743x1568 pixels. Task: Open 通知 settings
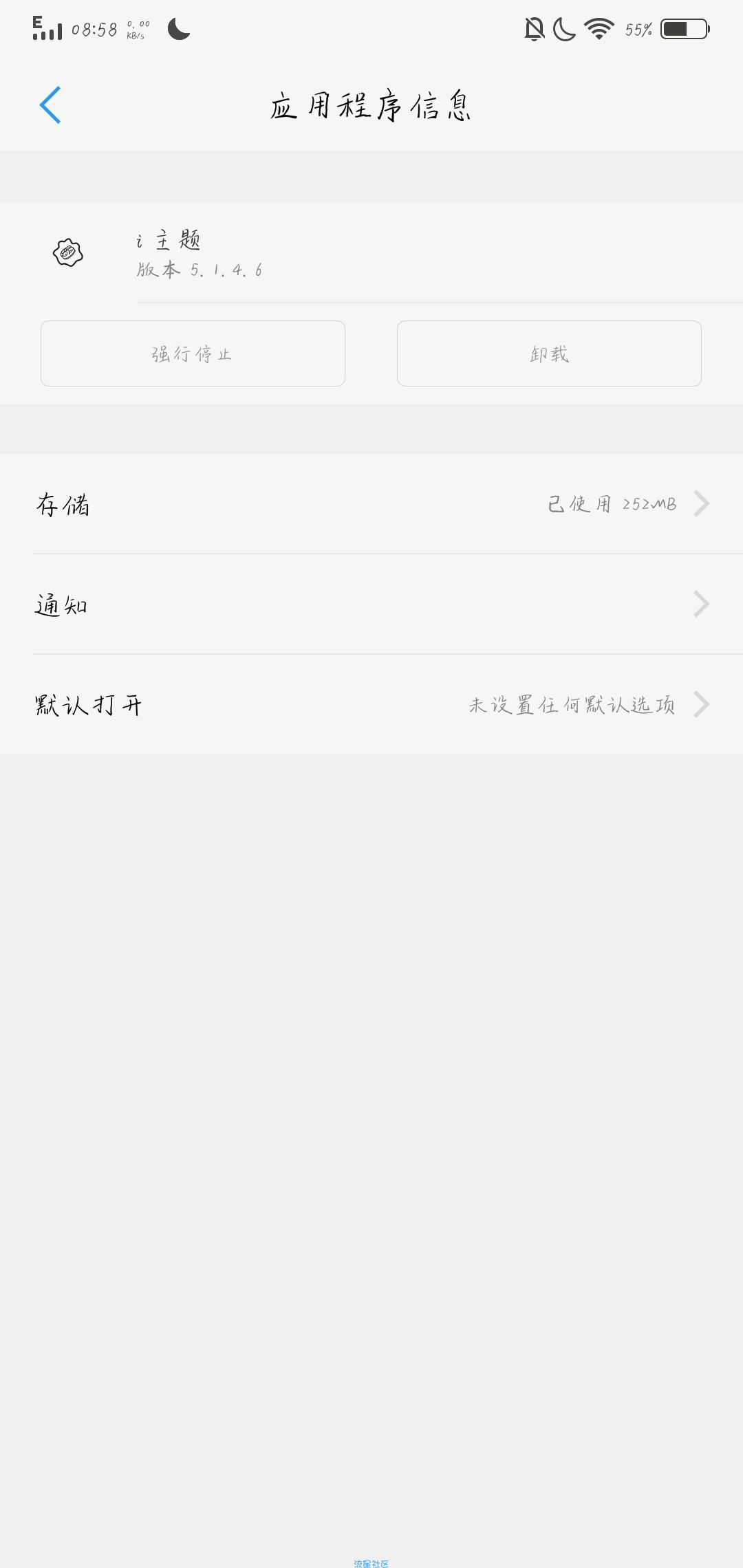371,605
